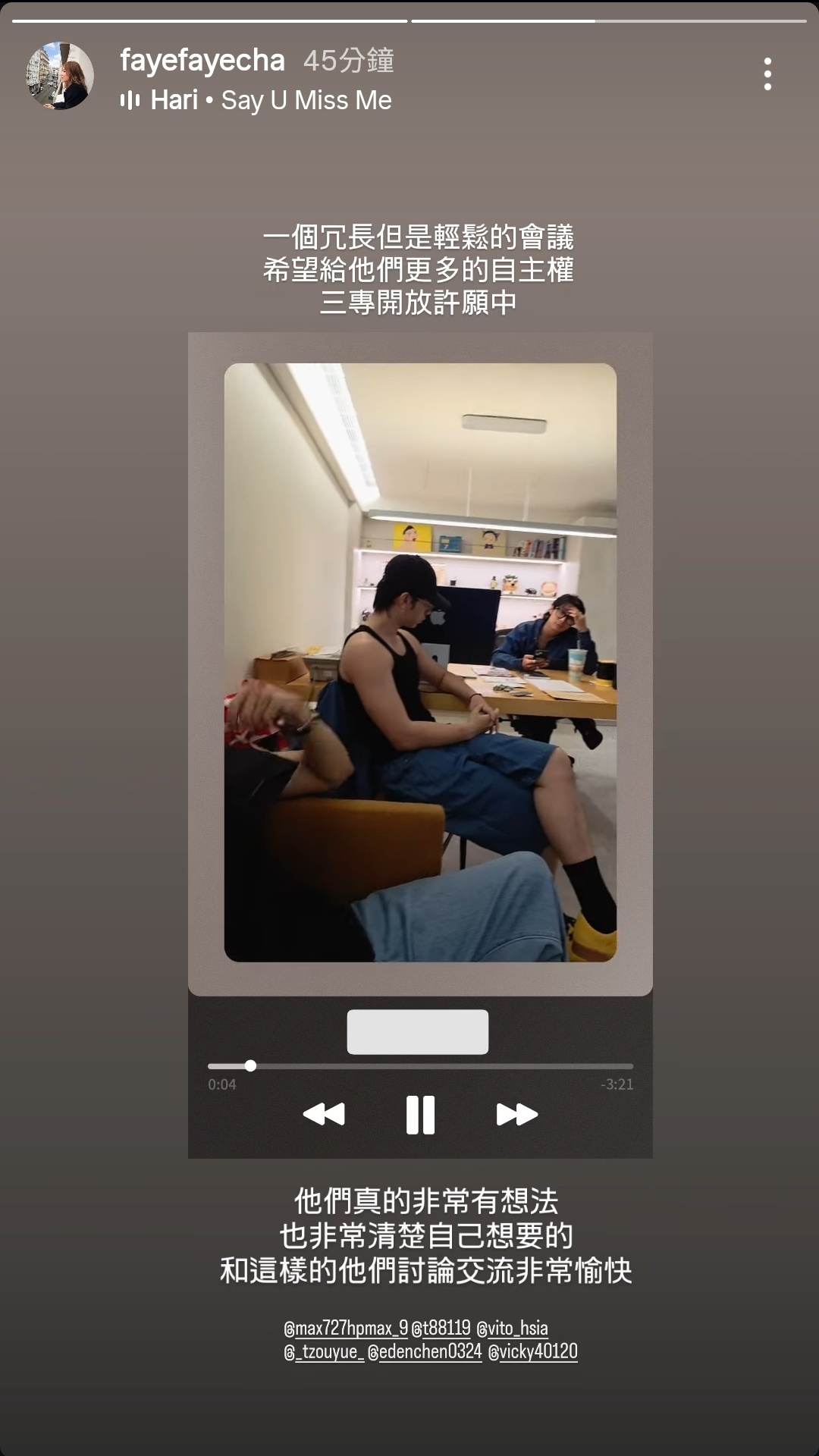This screenshot has height=1456, width=819.
Task: Open the Hari Say U Miss Me music
Action: pyautogui.click(x=256, y=100)
